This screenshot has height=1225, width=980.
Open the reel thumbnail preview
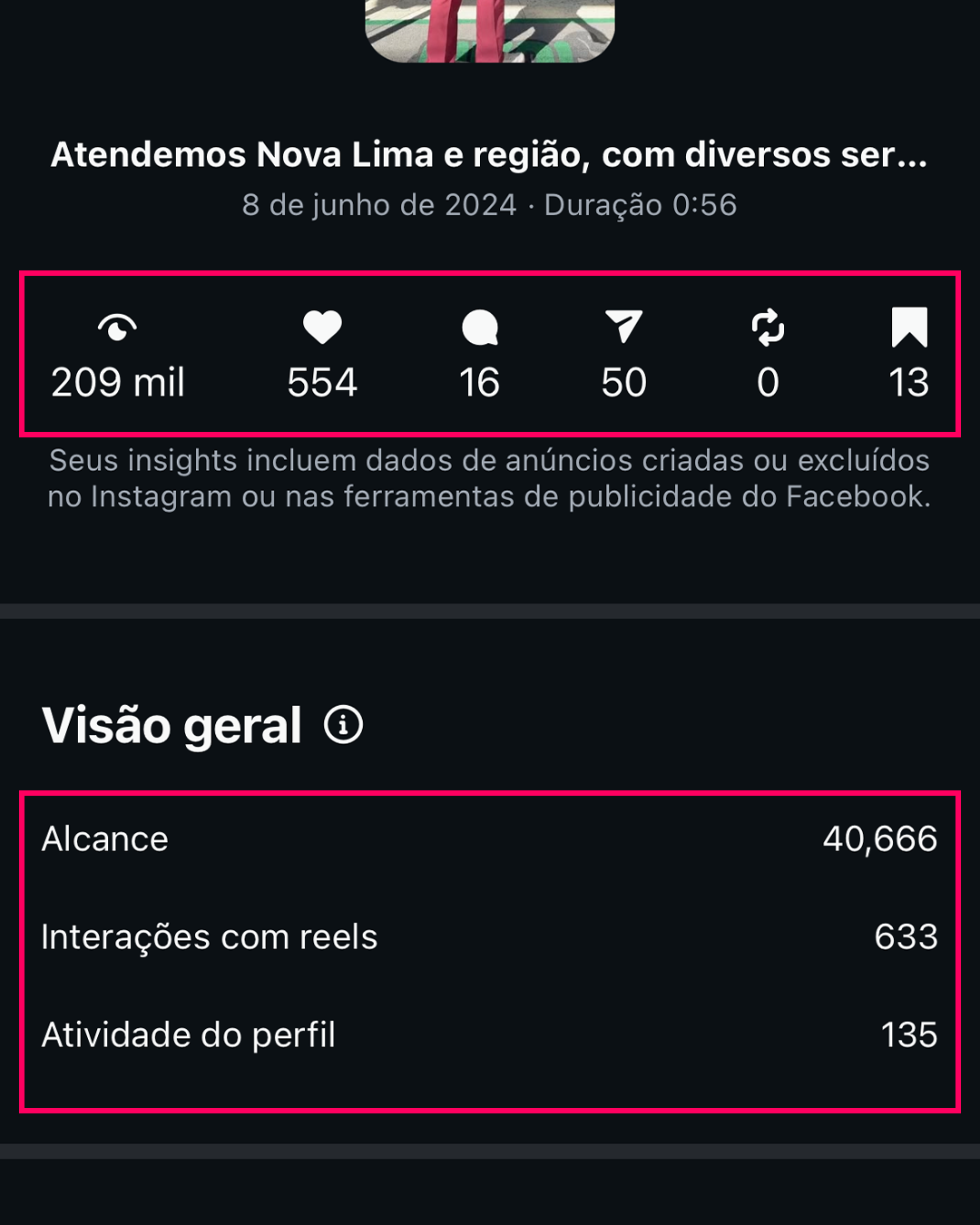tap(490, 29)
